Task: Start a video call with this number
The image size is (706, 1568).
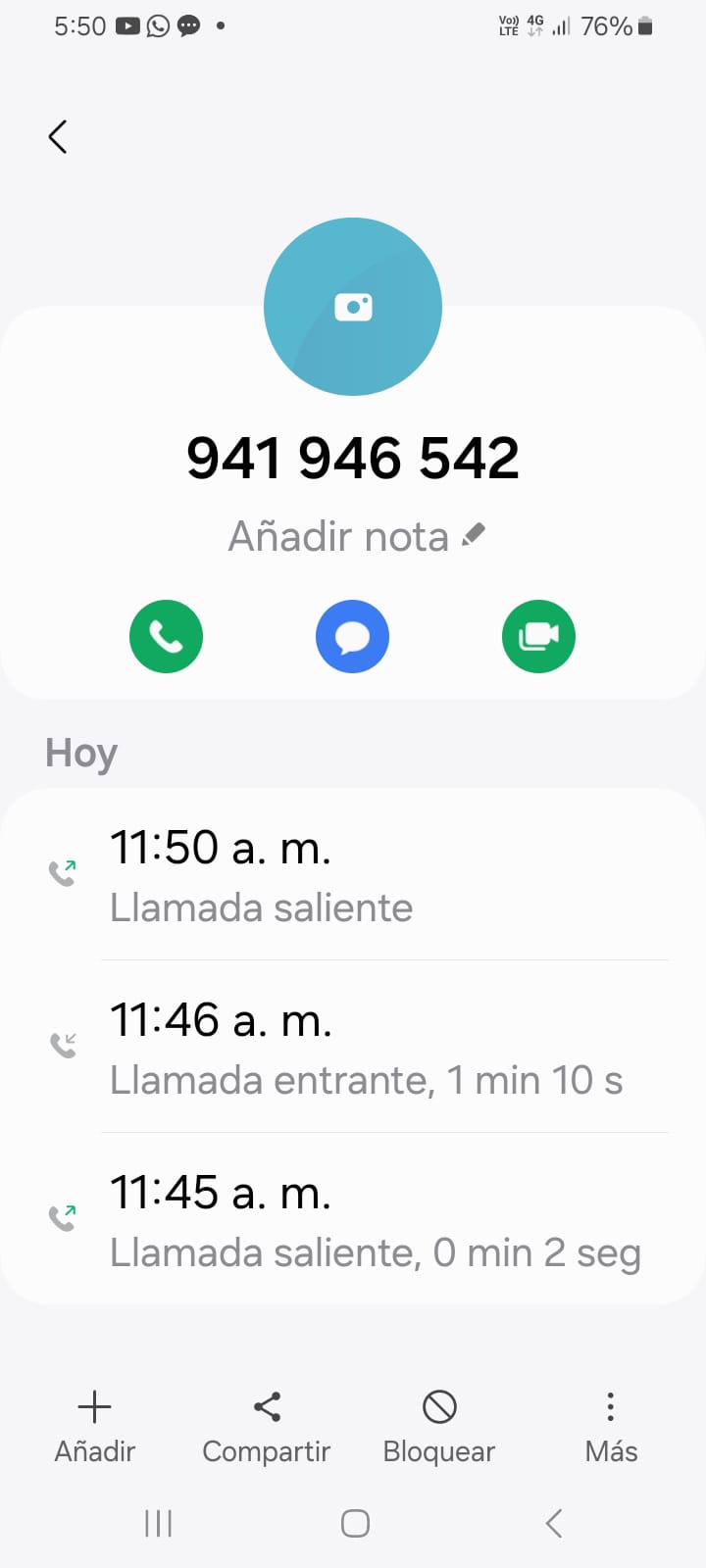Action: tap(538, 637)
